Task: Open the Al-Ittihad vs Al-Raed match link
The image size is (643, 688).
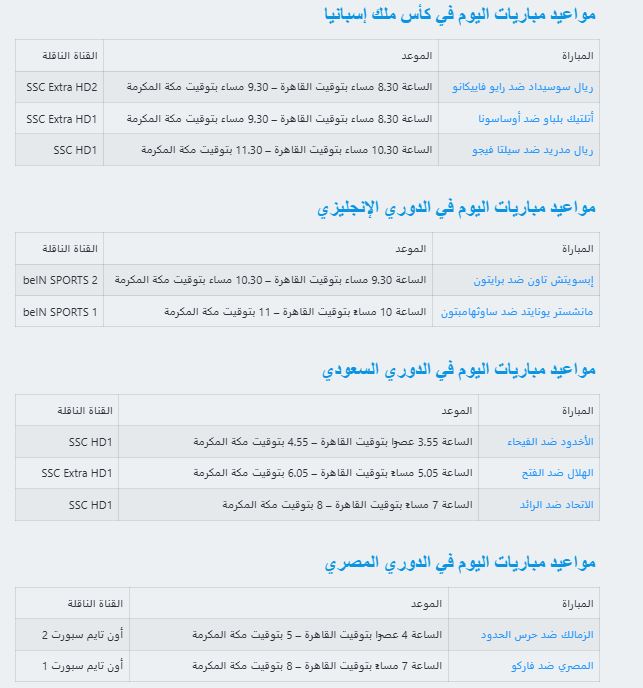Action: coord(560,505)
